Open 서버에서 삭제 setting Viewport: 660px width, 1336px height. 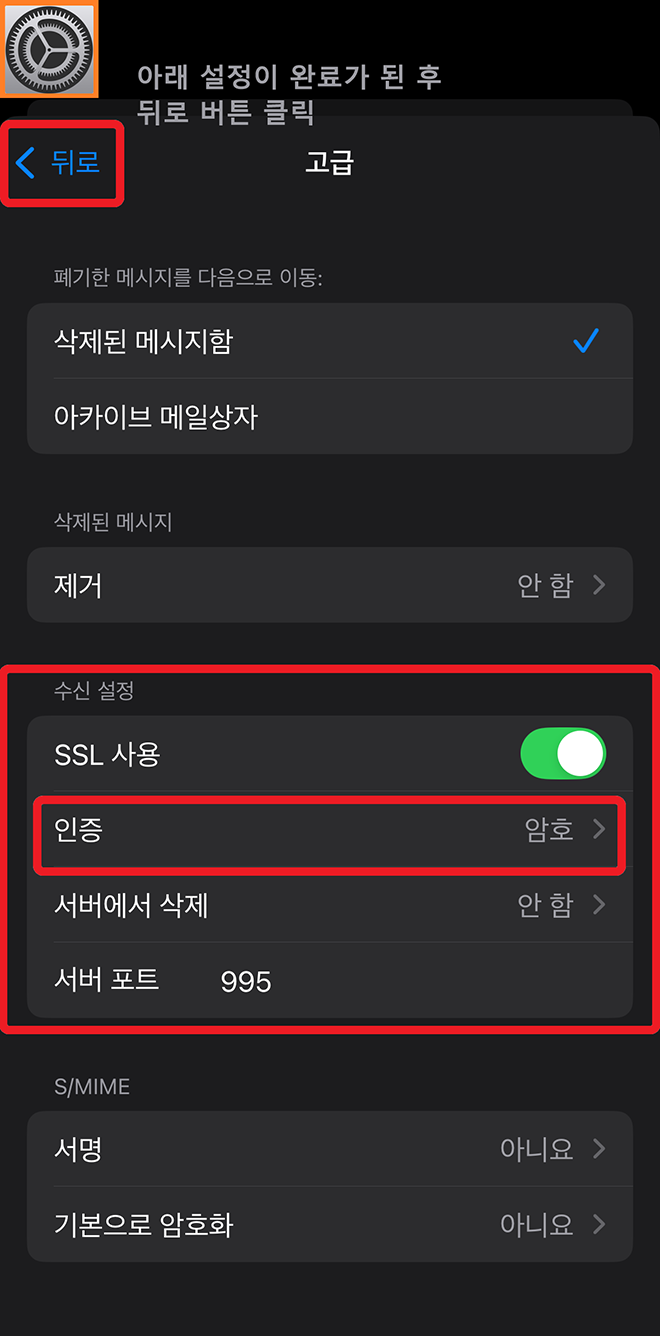tap(329, 905)
